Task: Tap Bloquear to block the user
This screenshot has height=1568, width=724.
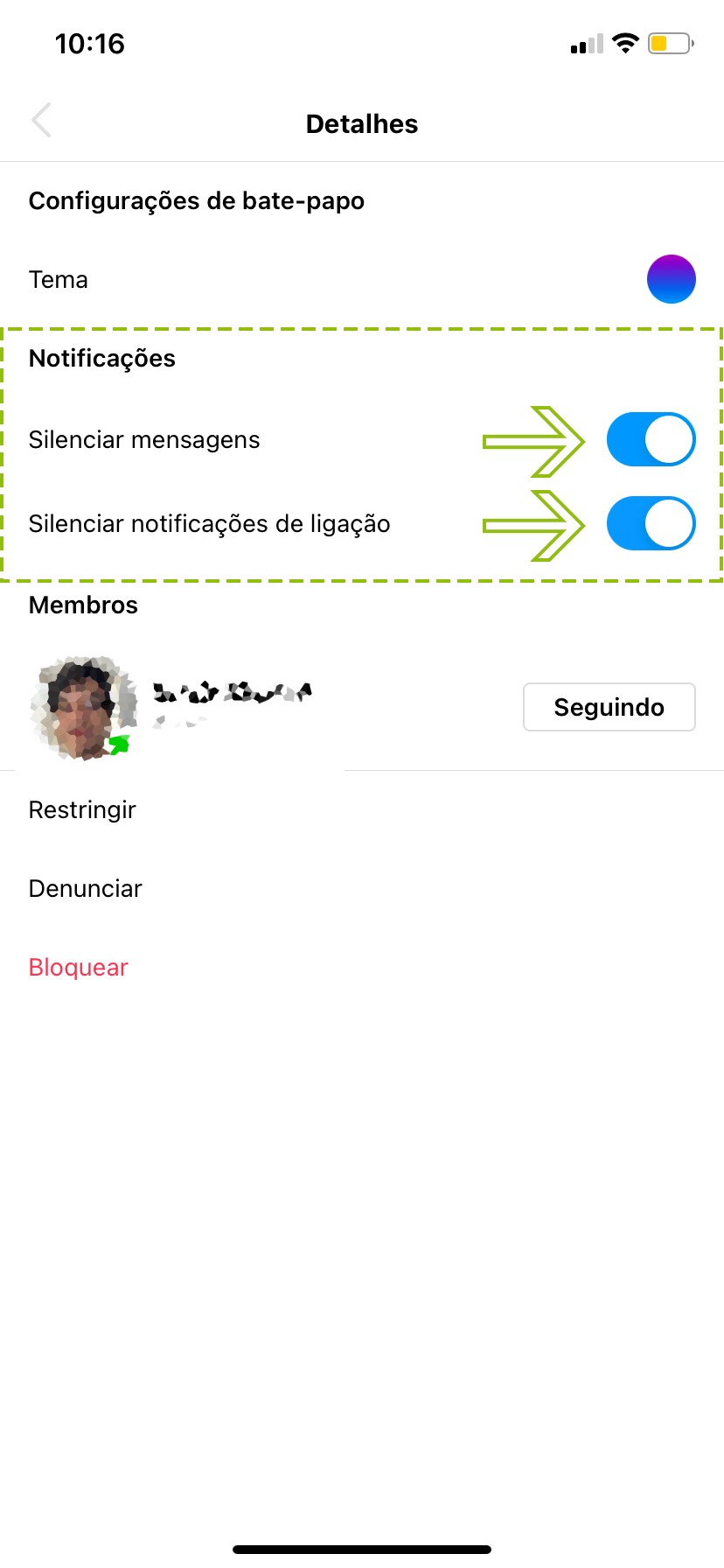Action: (x=78, y=967)
